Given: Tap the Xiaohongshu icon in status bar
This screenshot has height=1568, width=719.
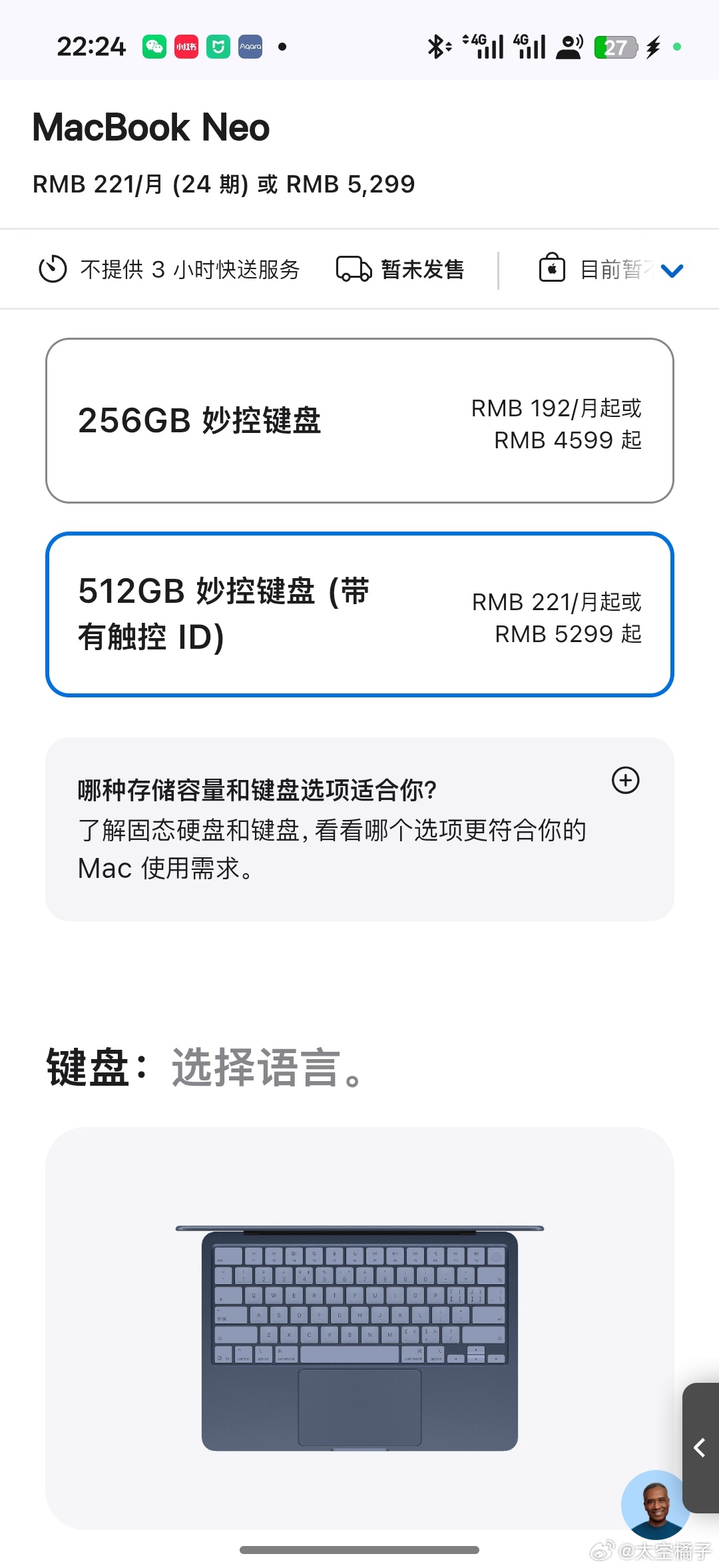Looking at the screenshot, I should (x=185, y=47).
